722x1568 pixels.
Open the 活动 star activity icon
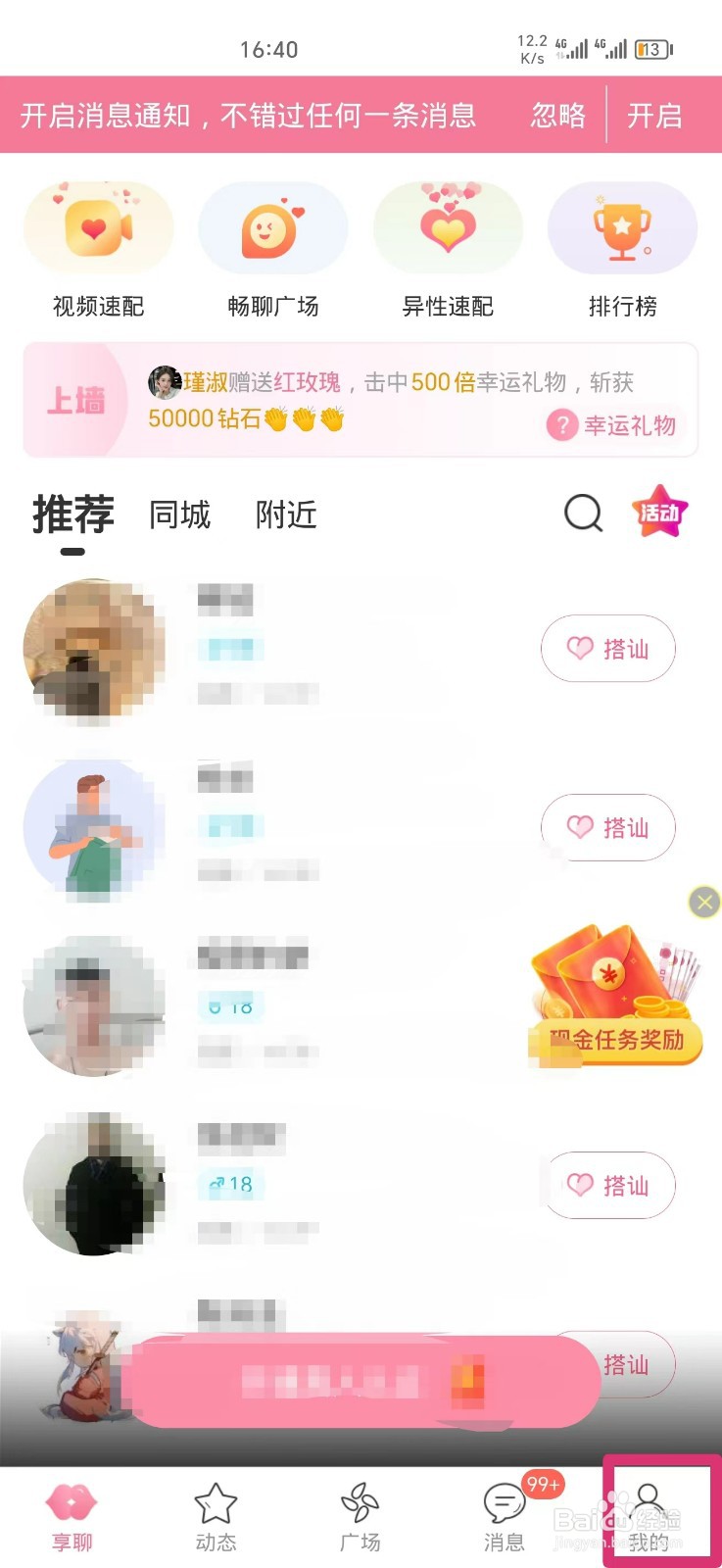coord(660,512)
